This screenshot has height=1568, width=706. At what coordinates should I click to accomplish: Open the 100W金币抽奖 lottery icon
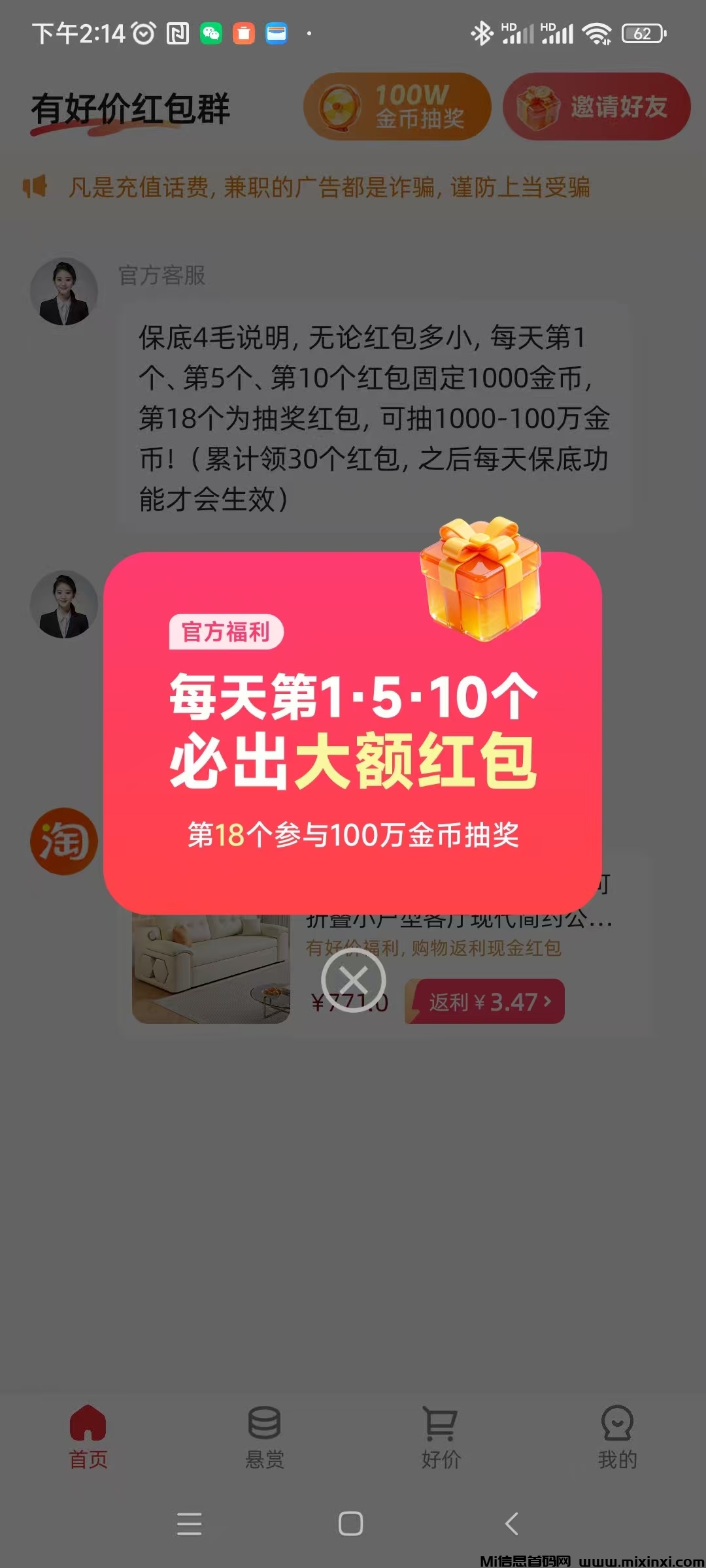click(397, 106)
